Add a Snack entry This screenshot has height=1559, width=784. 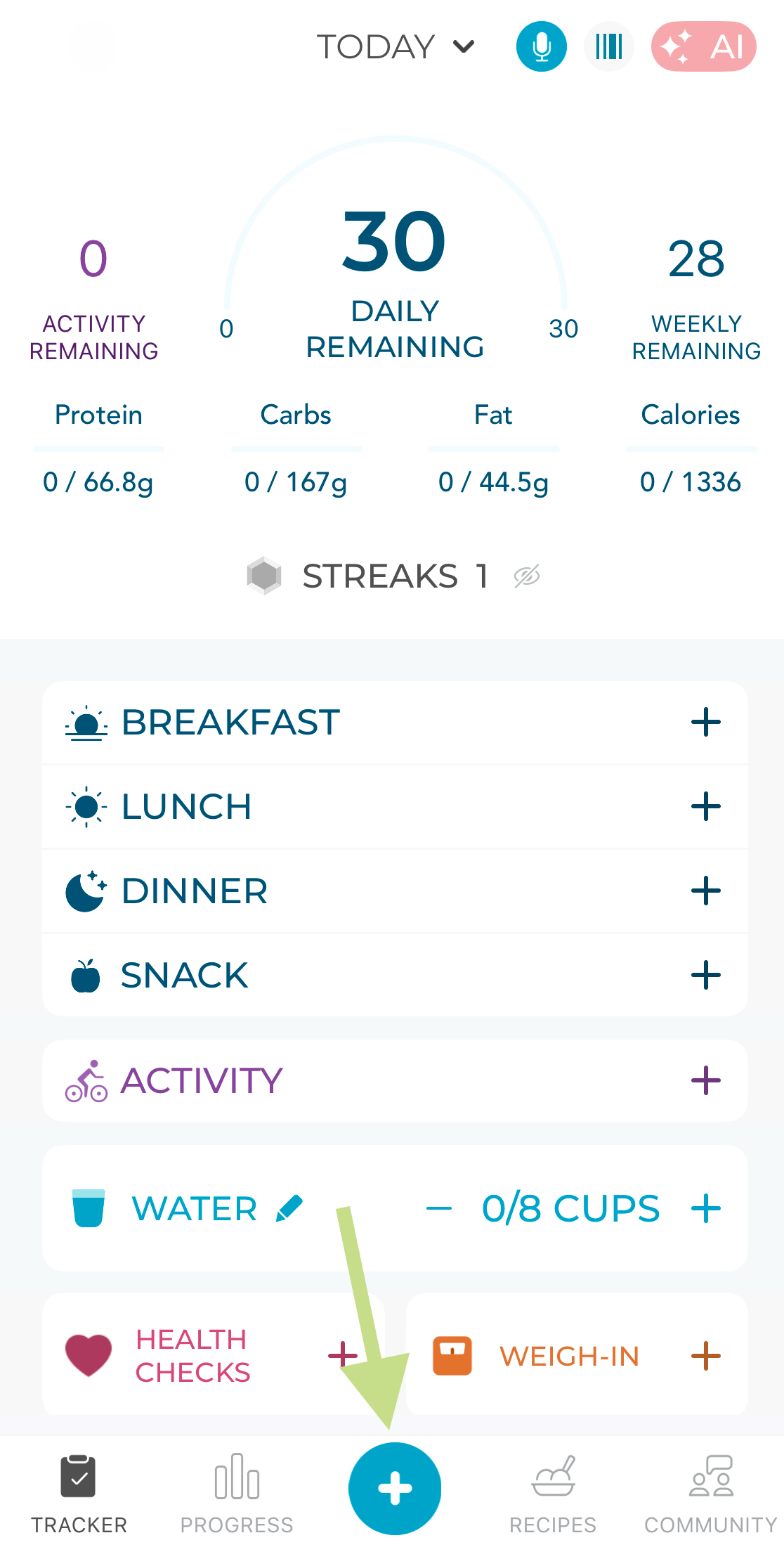[705, 976]
